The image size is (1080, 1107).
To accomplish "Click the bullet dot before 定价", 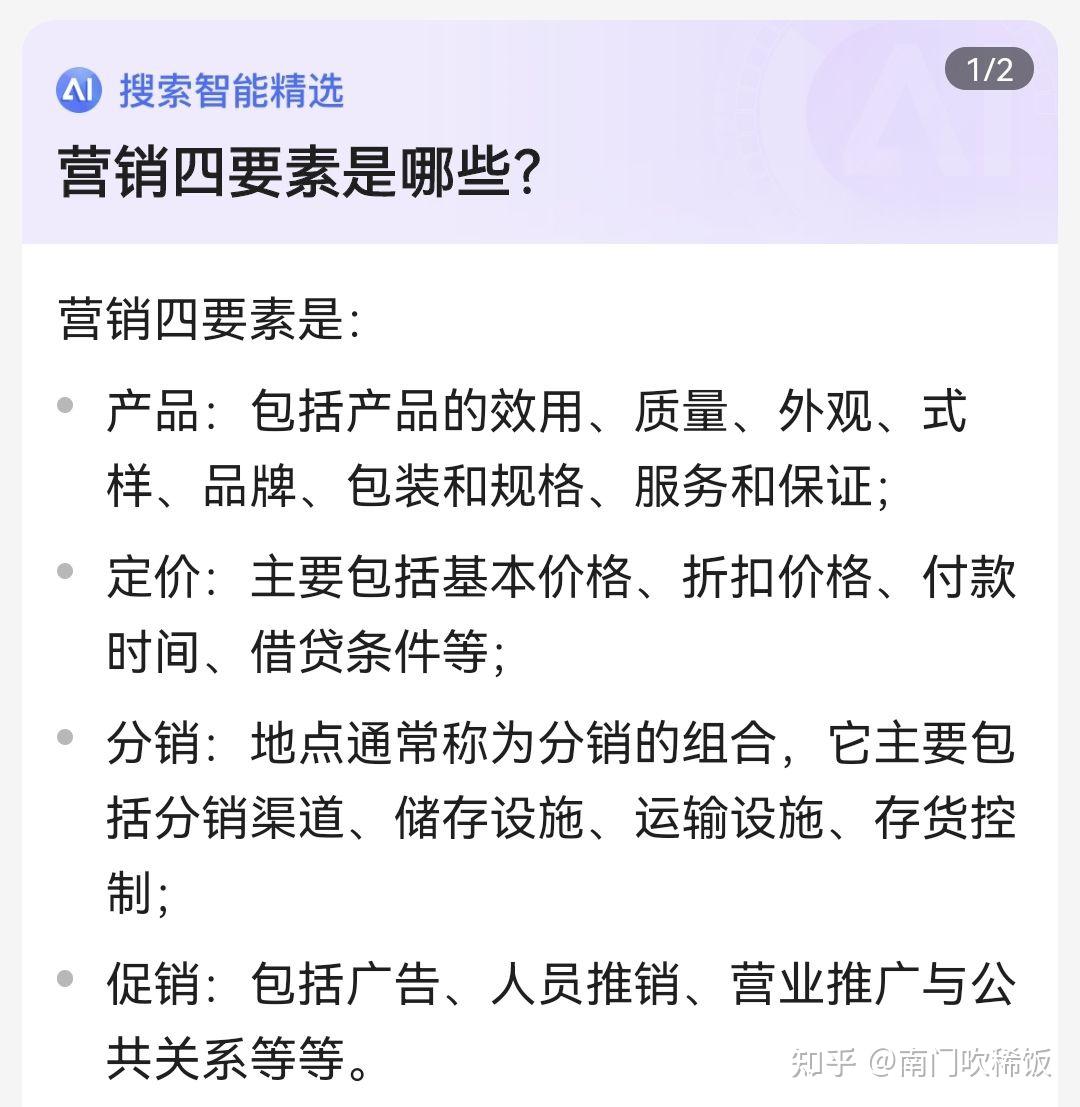I will tap(68, 572).
